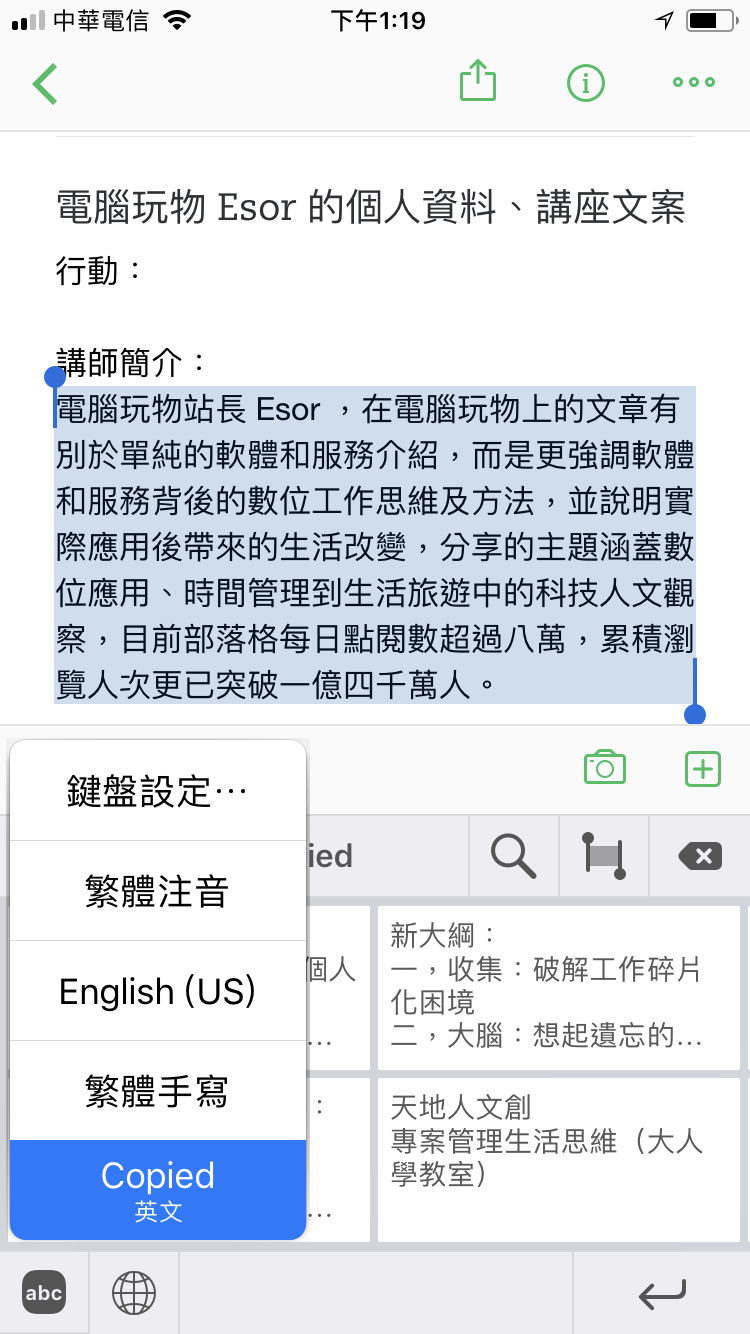Open 鍵盤設定 keyboard settings
750x1334 pixels.
click(x=157, y=792)
